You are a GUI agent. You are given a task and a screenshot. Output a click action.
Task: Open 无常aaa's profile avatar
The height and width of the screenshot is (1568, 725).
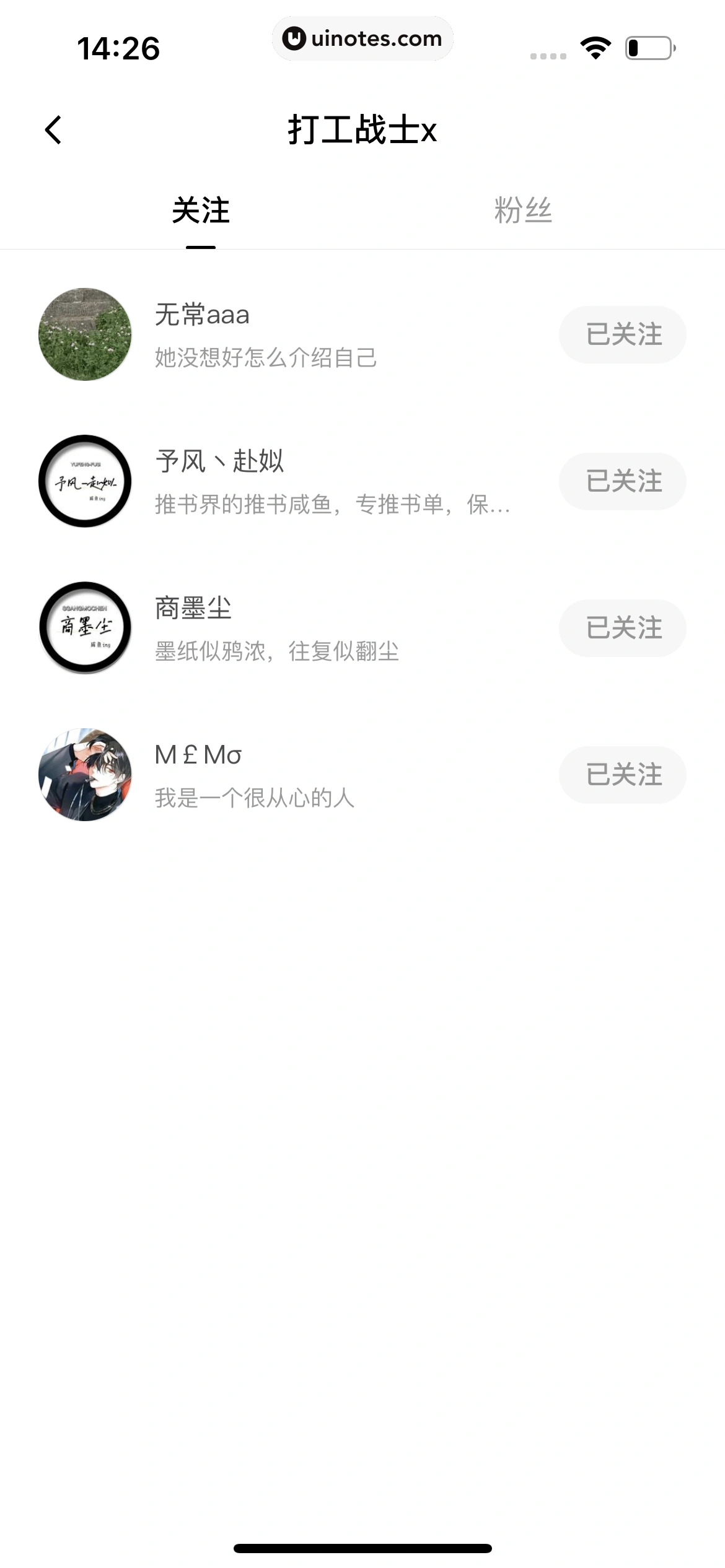point(85,334)
